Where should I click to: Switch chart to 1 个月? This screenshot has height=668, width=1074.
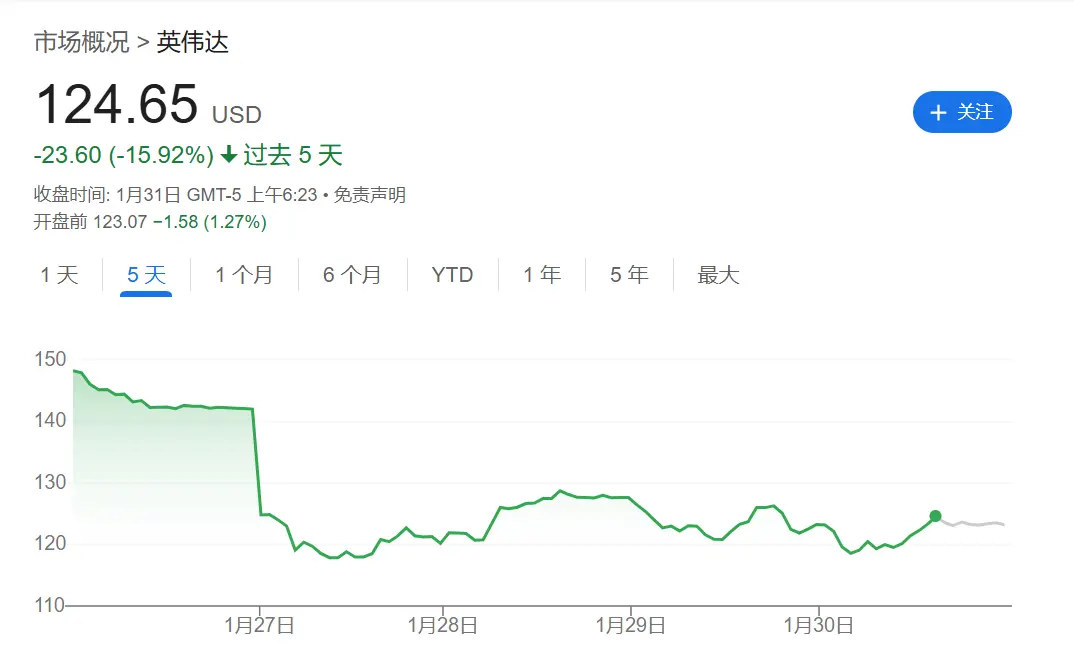click(x=243, y=275)
